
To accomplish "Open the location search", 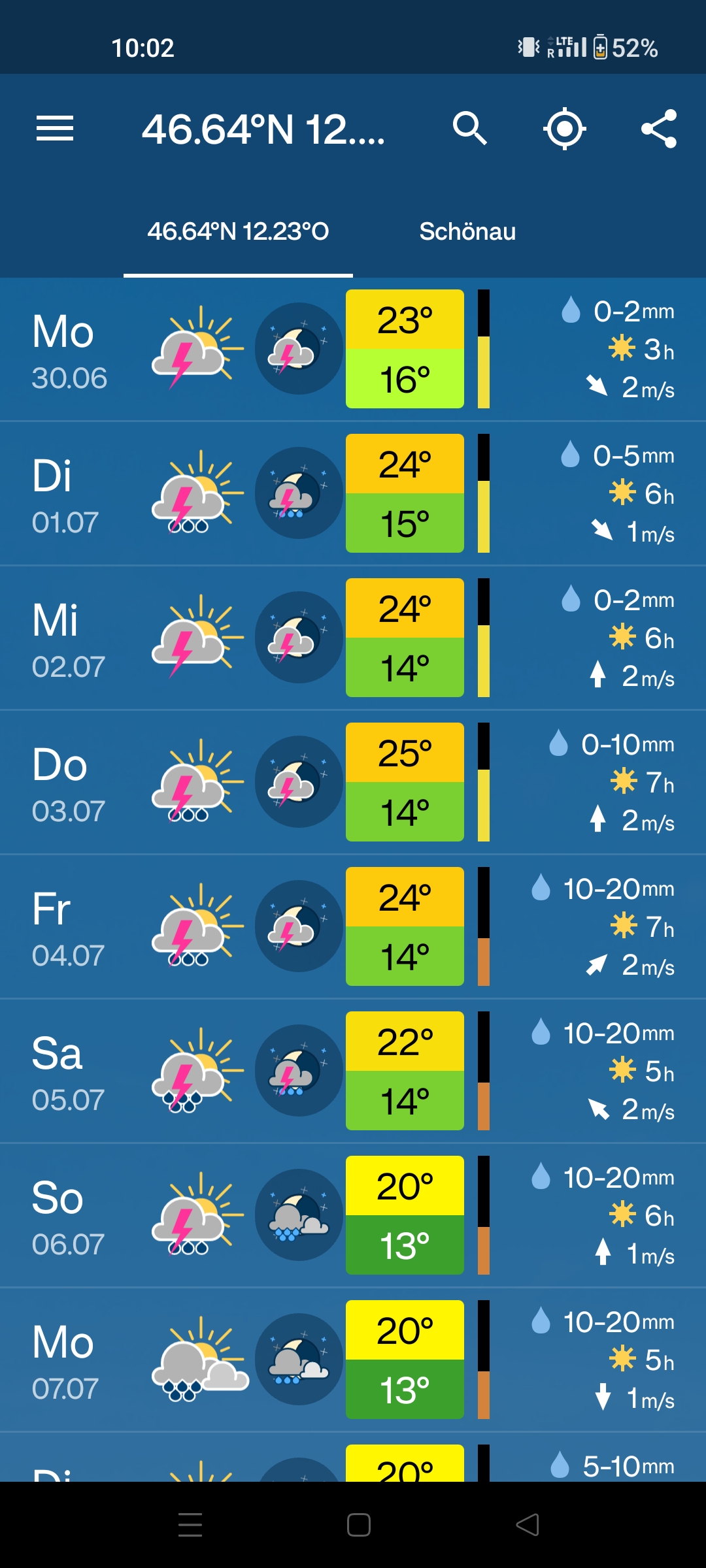I will (470, 128).
